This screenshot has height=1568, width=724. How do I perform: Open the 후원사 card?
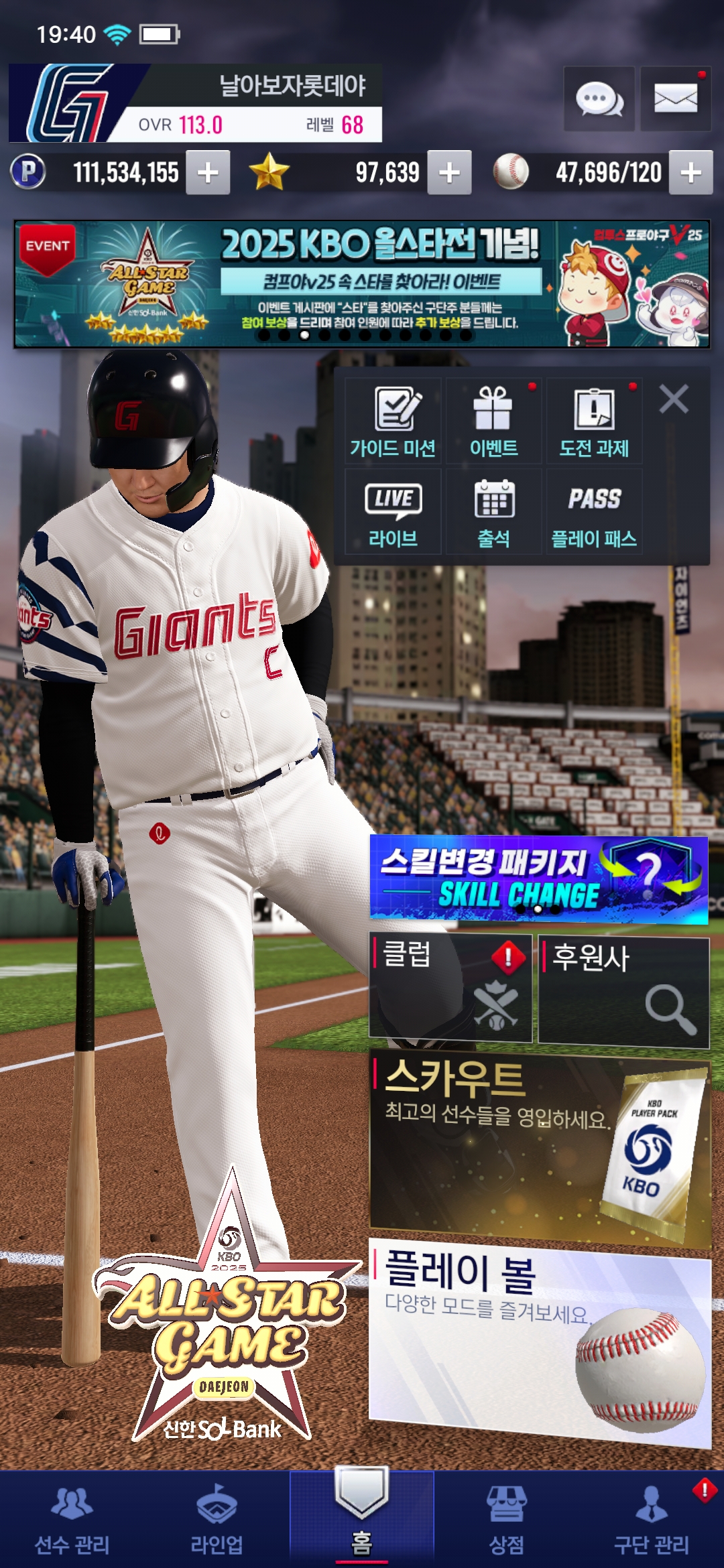[623, 990]
